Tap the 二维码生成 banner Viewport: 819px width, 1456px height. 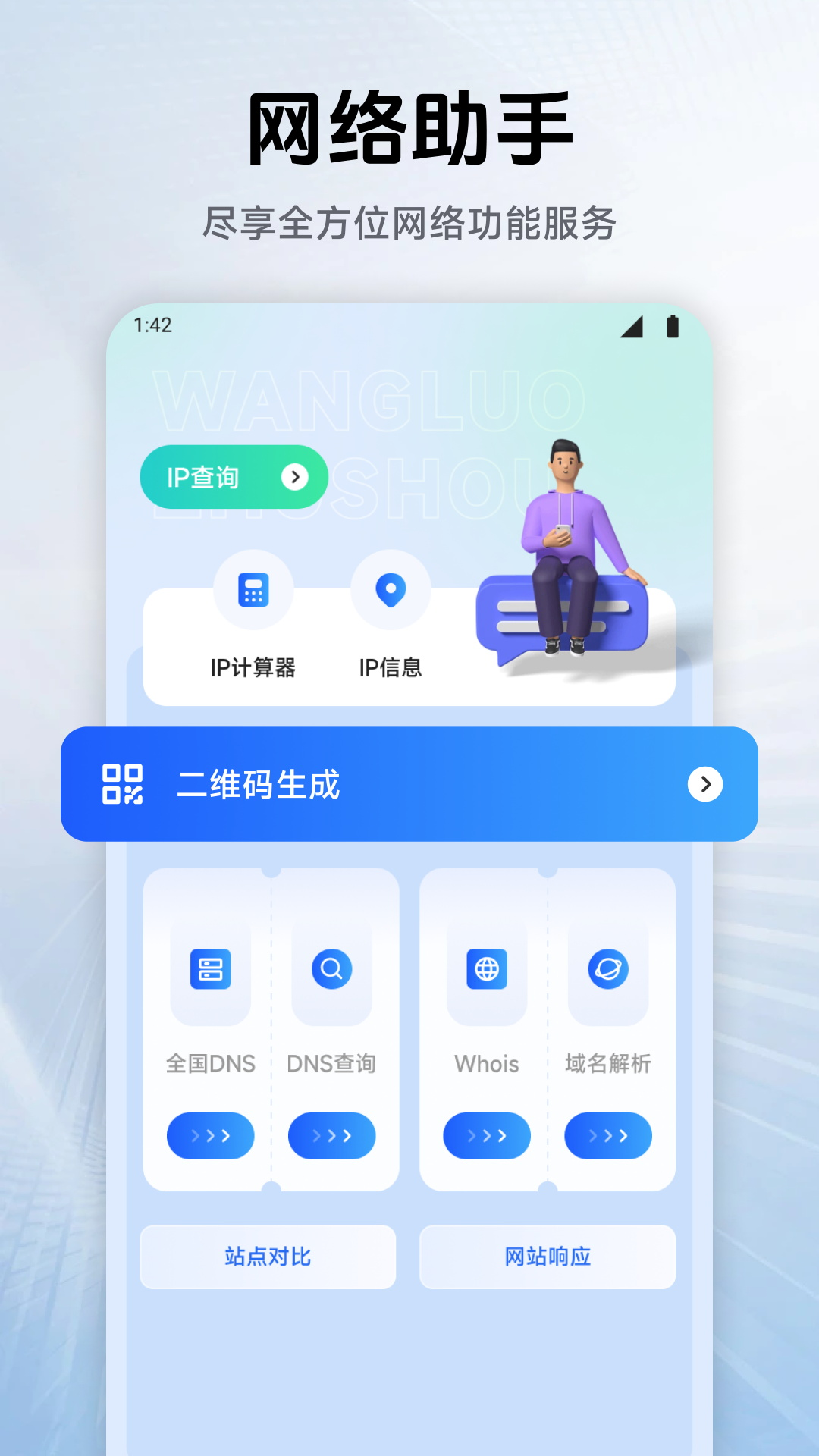click(409, 786)
